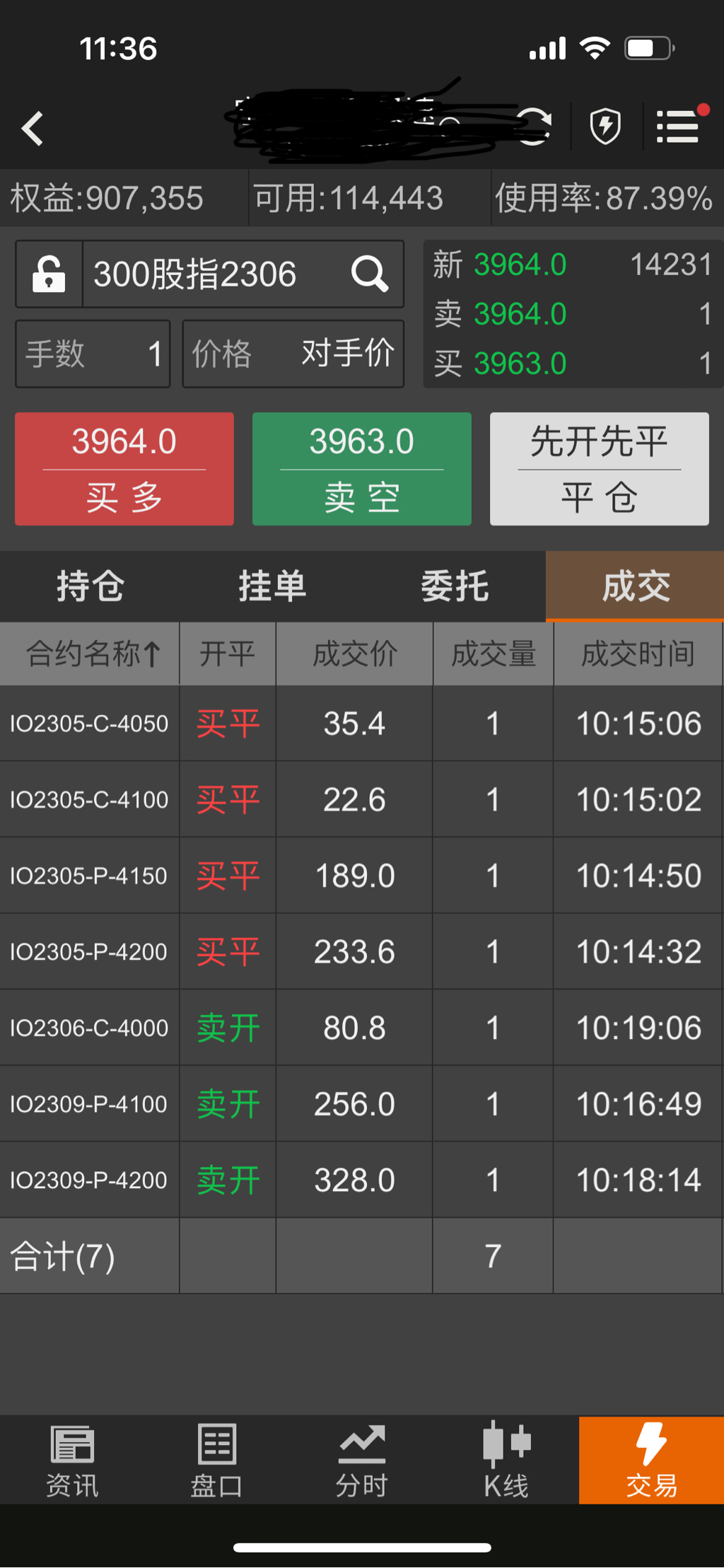Switch to the 委托 tab

tap(455, 587)
